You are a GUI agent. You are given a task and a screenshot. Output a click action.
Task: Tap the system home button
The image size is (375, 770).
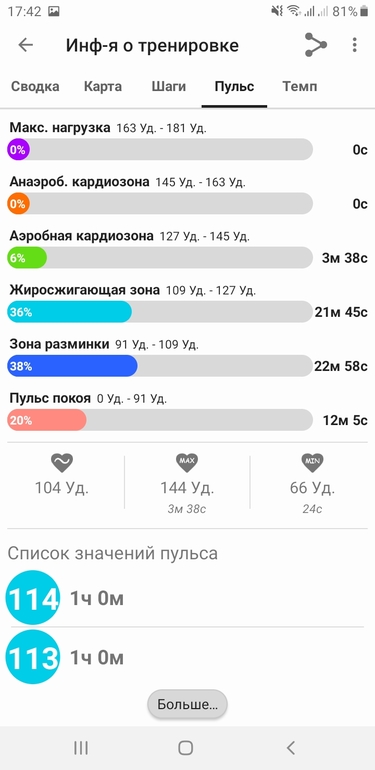click(186, 748)
